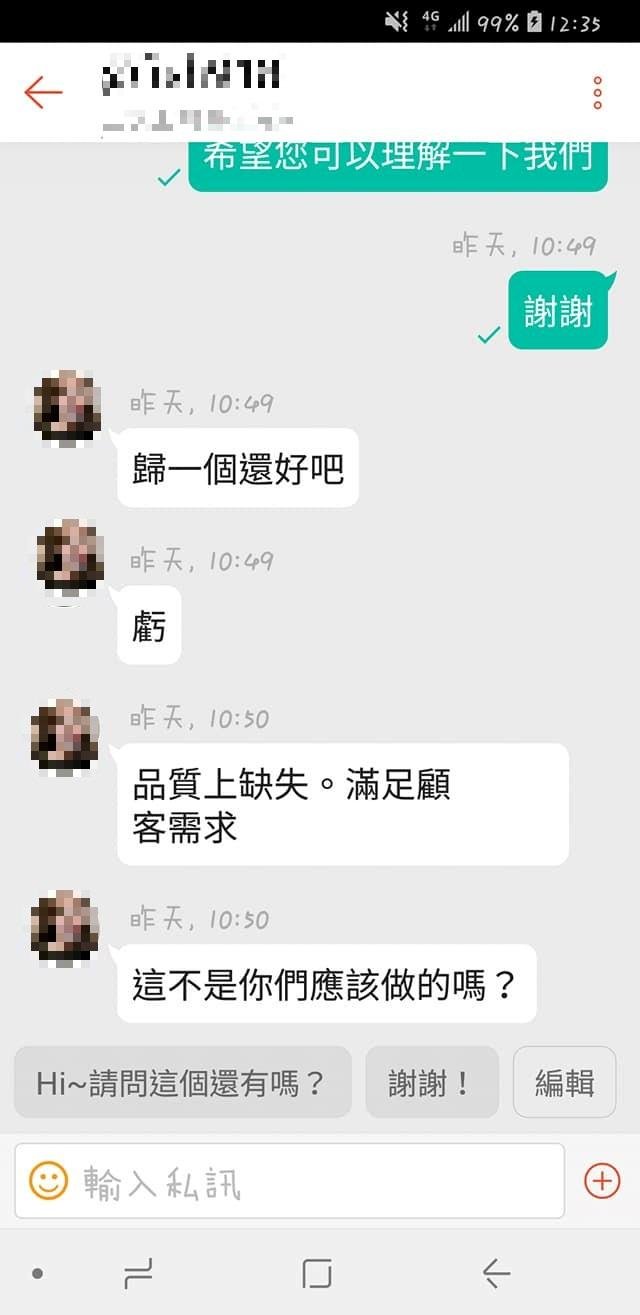Viewport: 640px width, 1315px height.
Task: Send quick reply "謝謝!"
Action: click(431, 1082)
